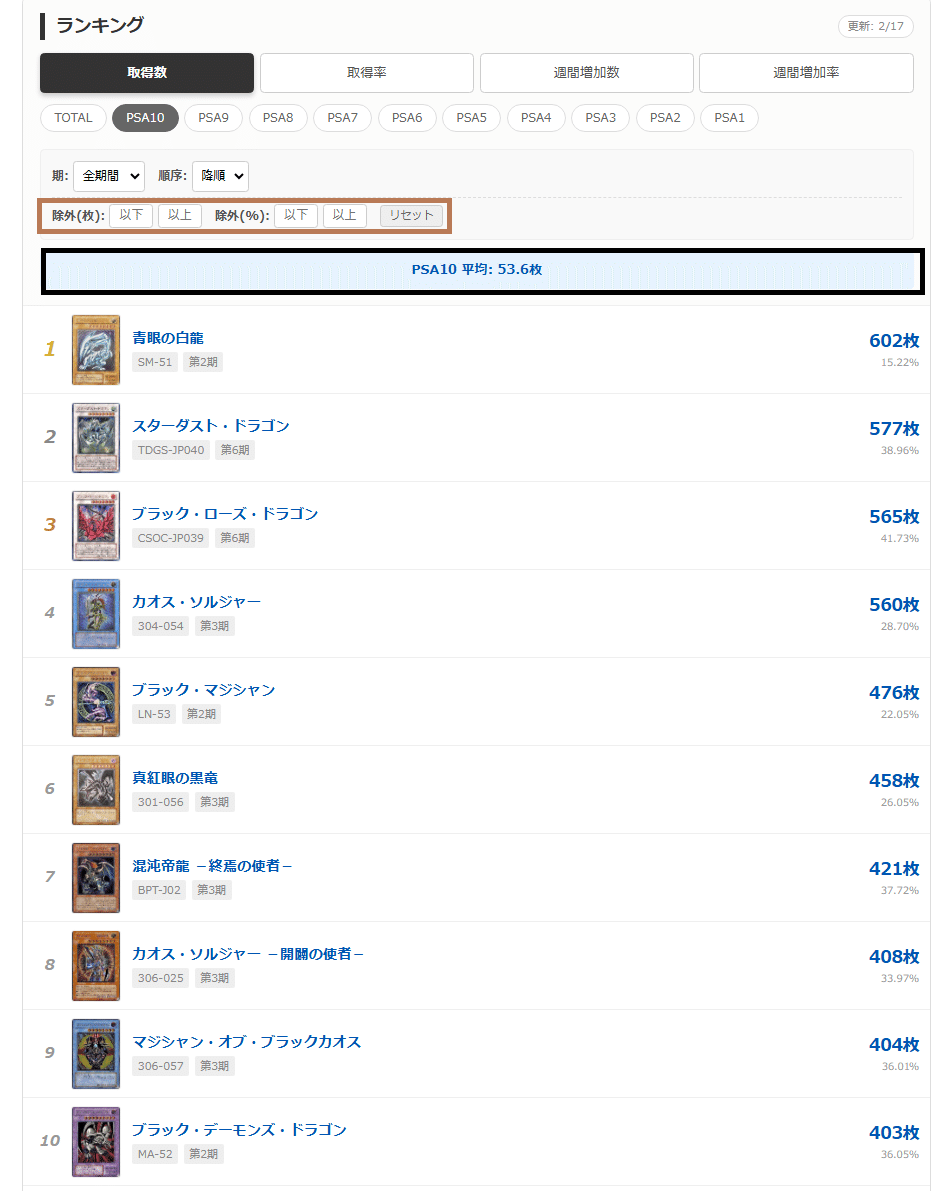The width and height of the screenshot is (949, 1191).
Task: Tap 以上 for 除外(%) filter
Action: (344, 216)
